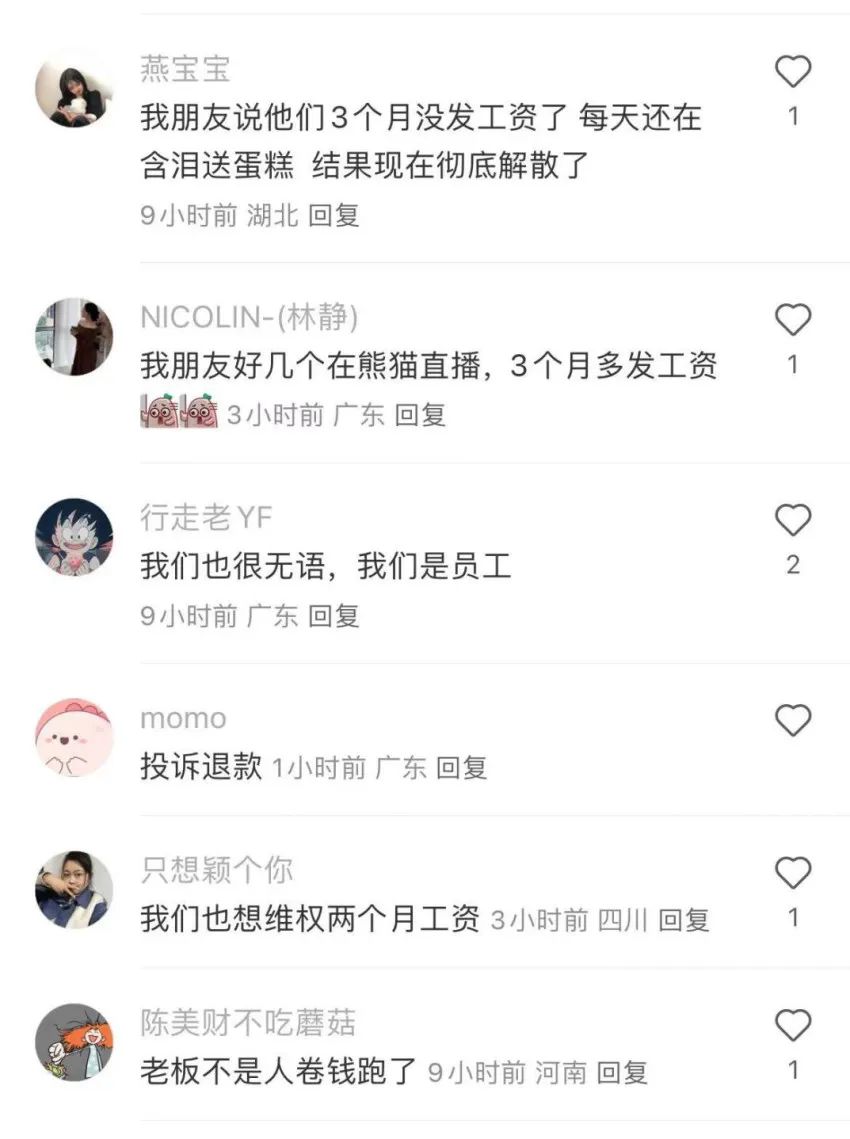Like 行走老YF's comment

click(x=793, y=520)
